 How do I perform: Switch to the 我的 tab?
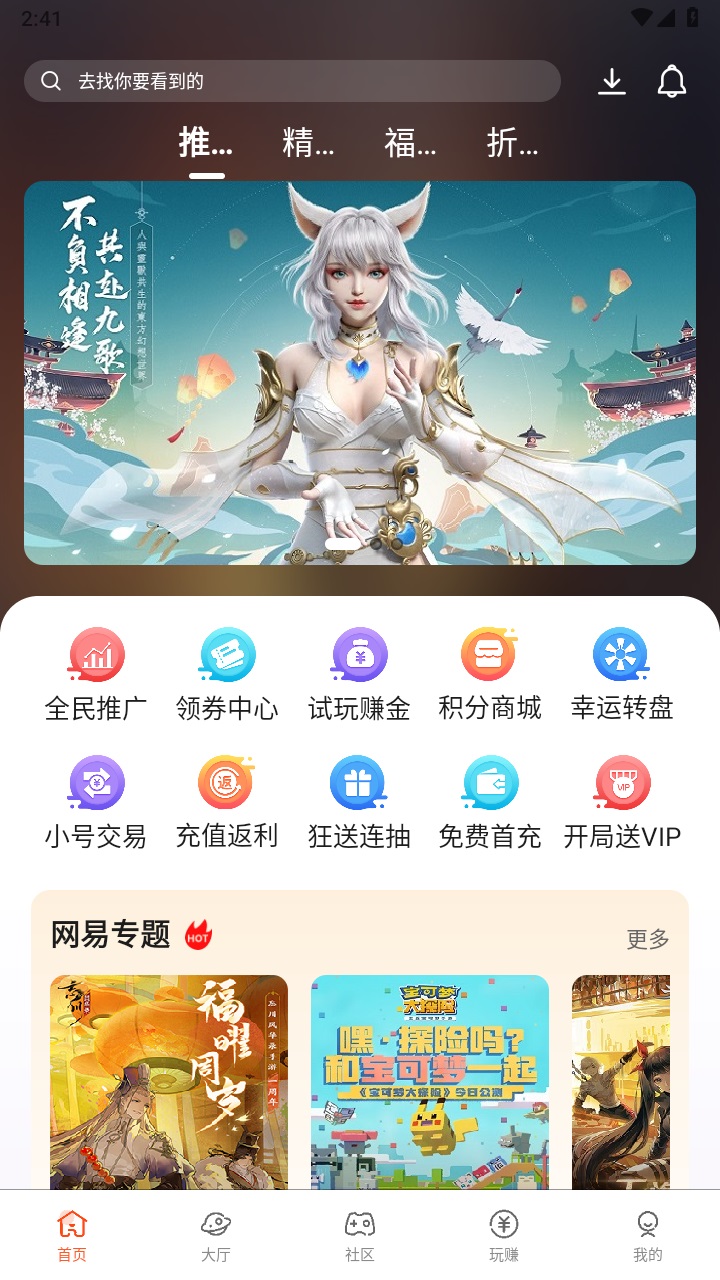pyautogui.click(x=648, y=1236)
